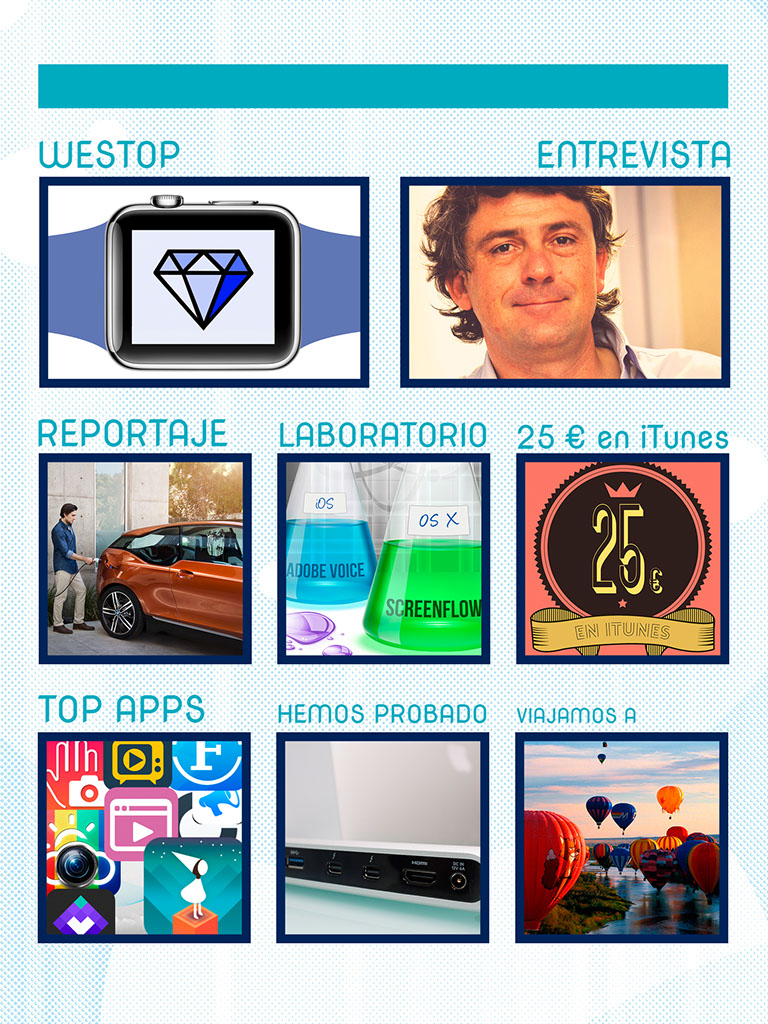The width and height of the screenshot is (768, 1024).
Task: Open the Reportaje car tile
Action: point(145,558)
